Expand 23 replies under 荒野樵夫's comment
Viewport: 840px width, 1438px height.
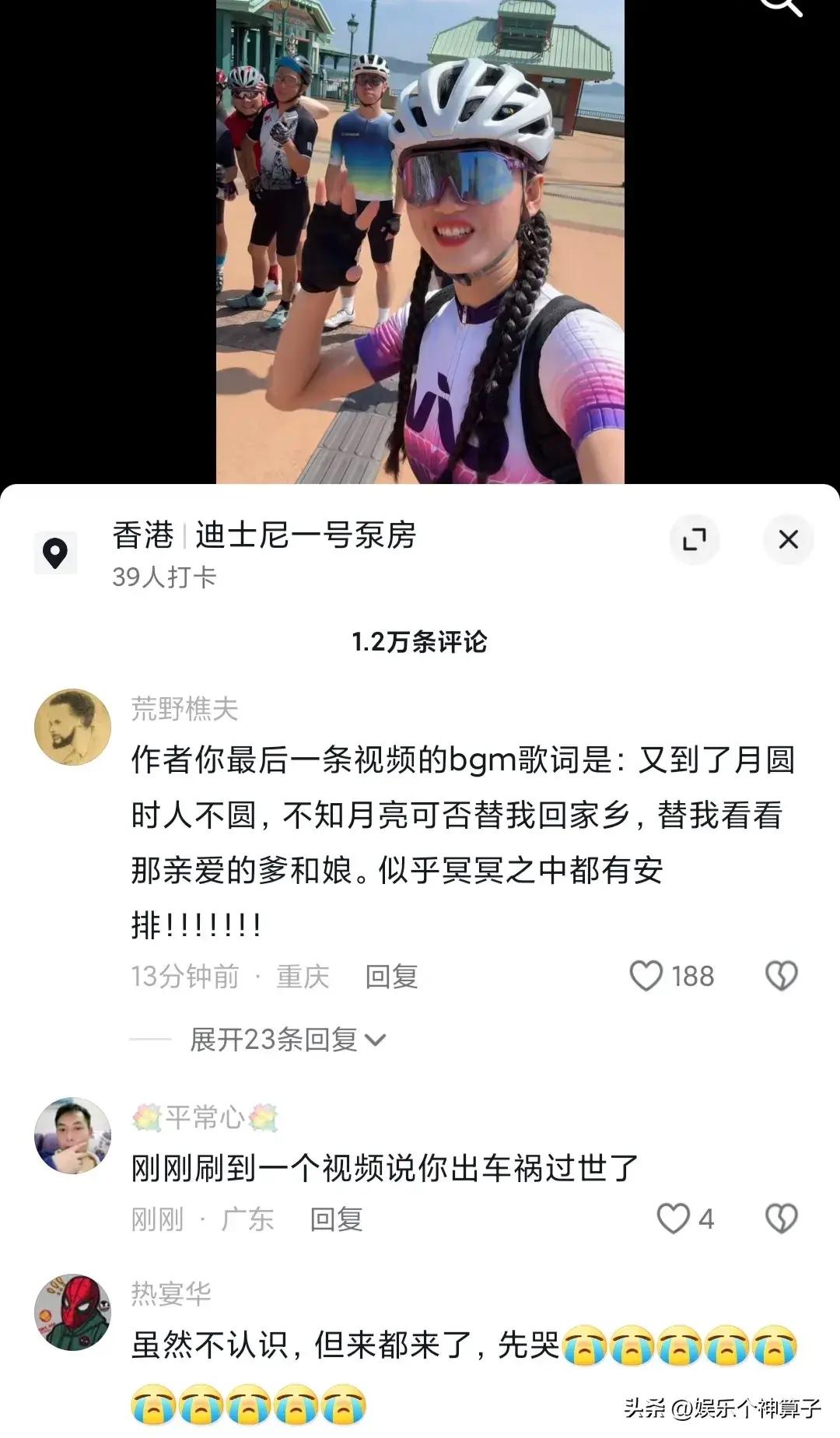[x=288, y=1040]
